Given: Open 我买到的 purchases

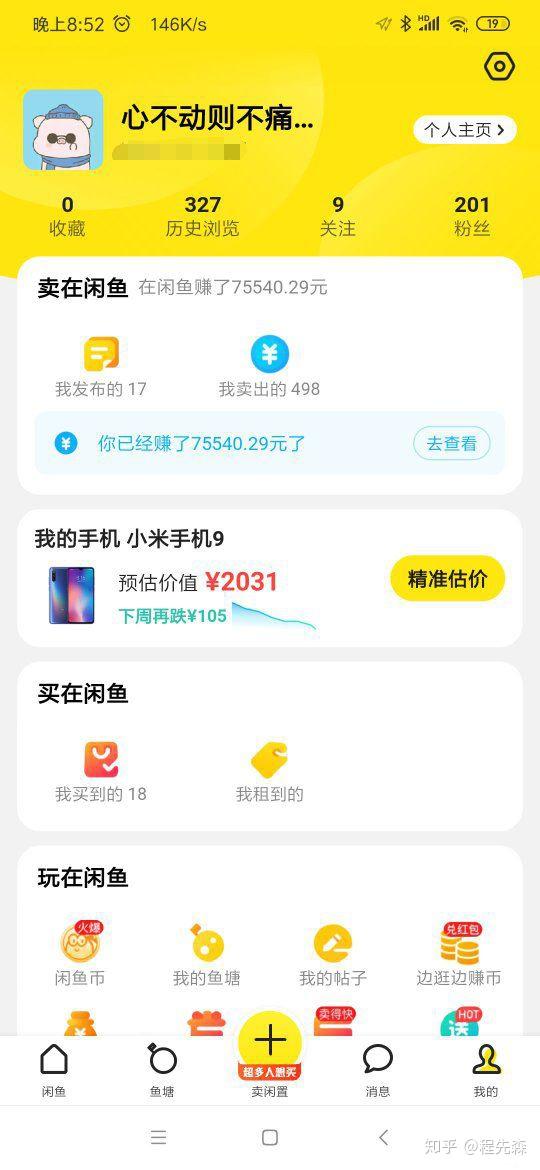Looking at the screenshot, I should (x=101, y=772).
